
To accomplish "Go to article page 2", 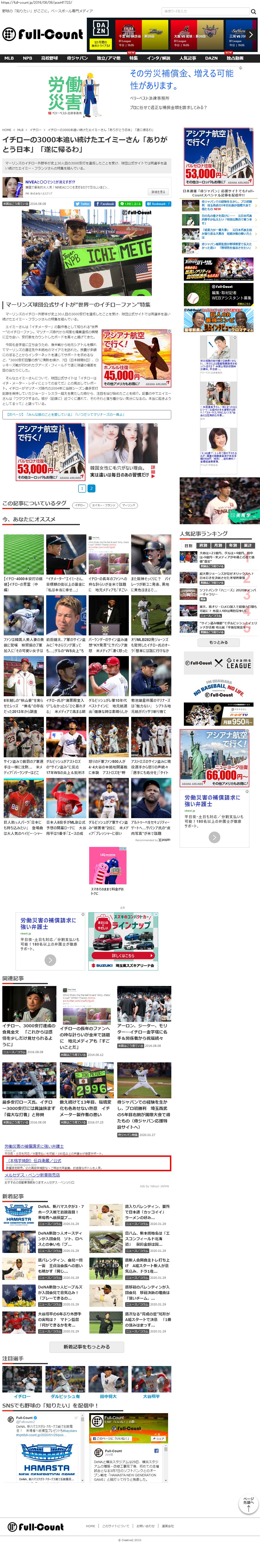I will (91, 488).
